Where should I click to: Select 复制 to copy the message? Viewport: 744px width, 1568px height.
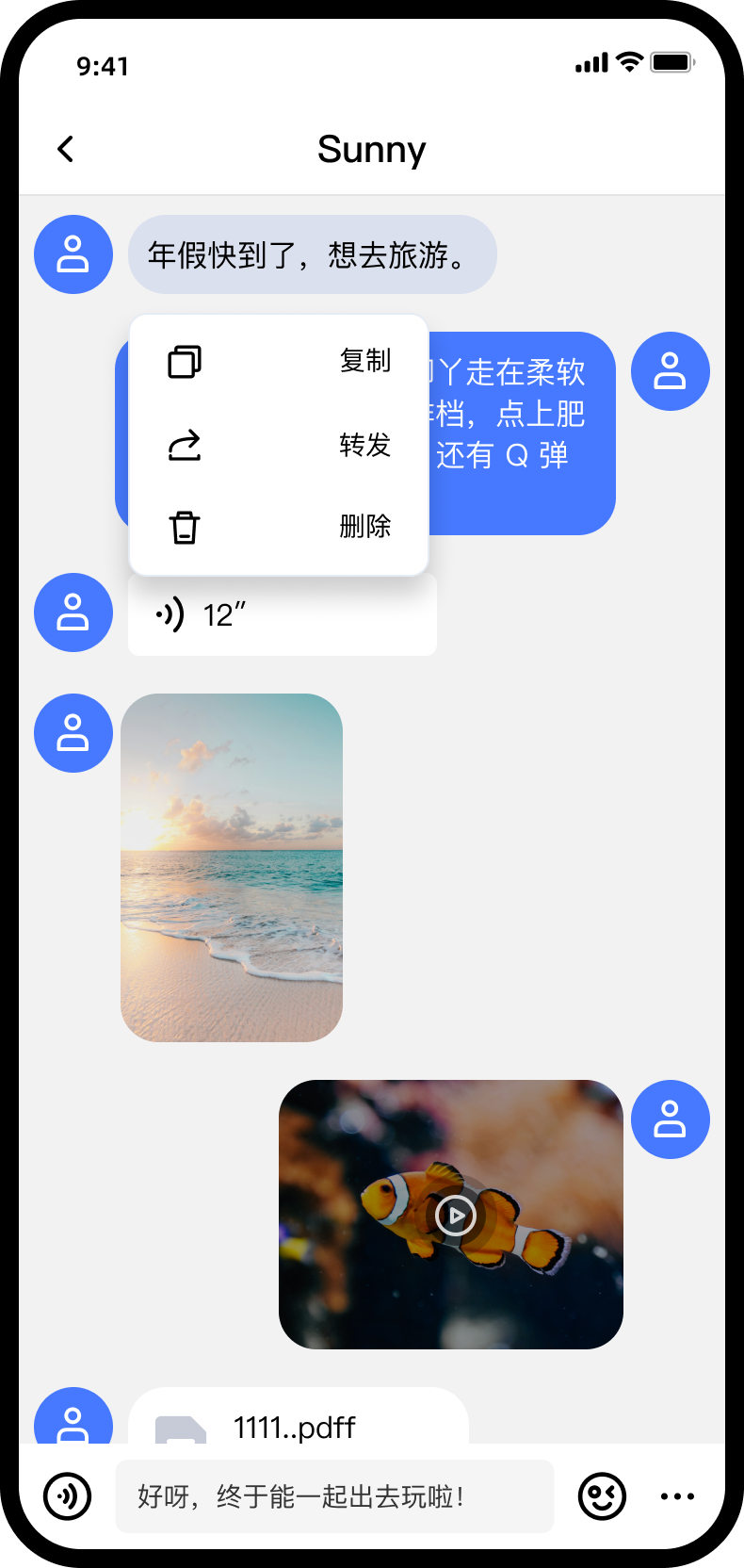click(x=279, y=362)
